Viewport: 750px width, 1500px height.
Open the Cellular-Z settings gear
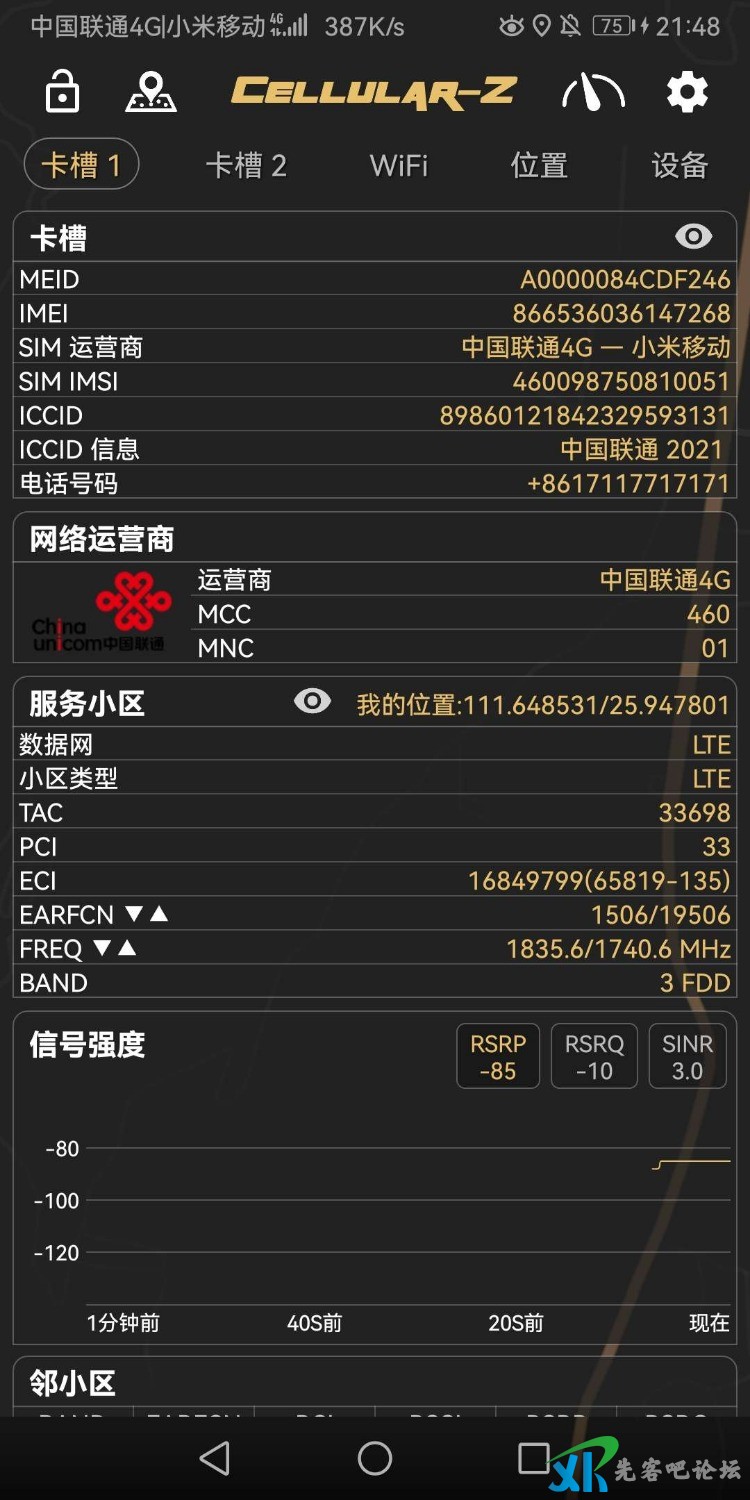(x=686, y=91)
